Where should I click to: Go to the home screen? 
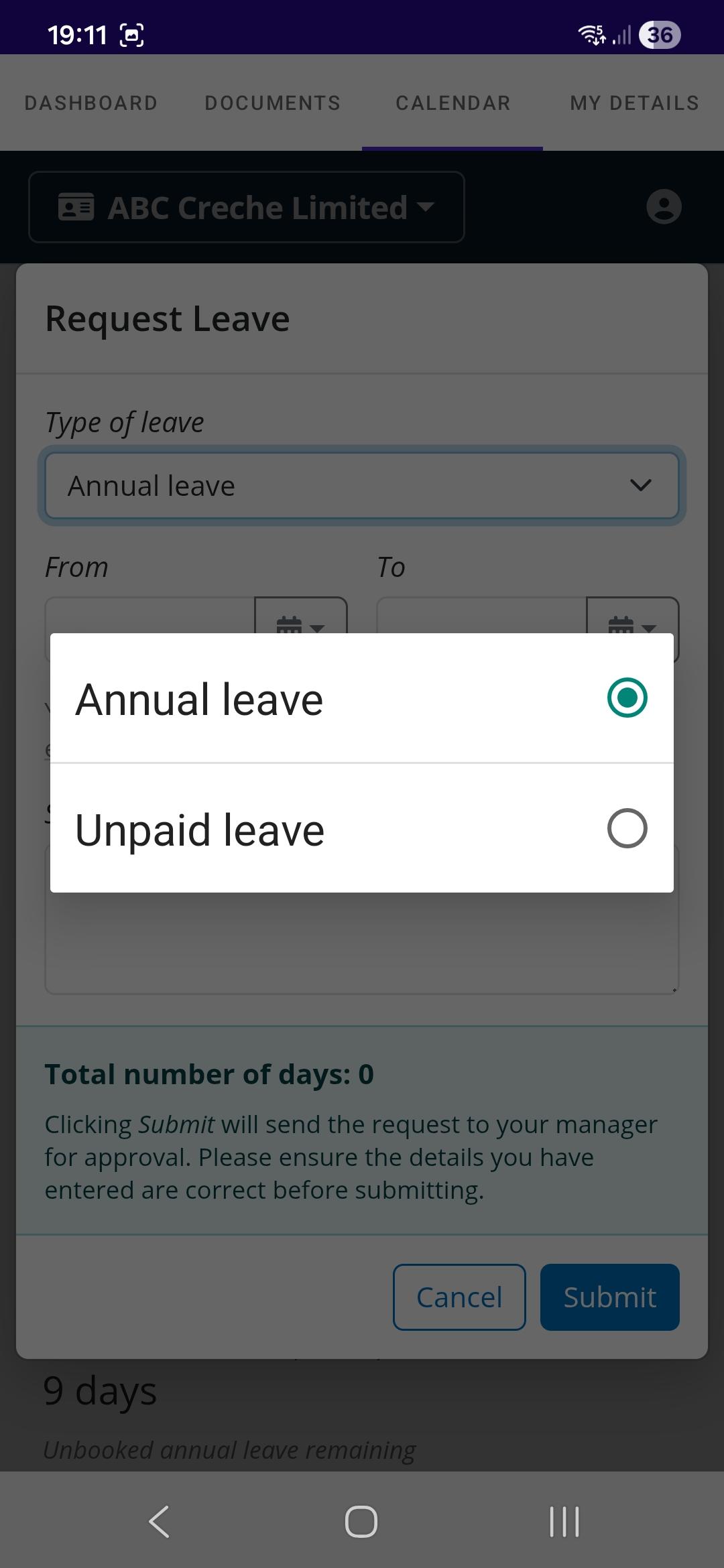click(361, 1521)
